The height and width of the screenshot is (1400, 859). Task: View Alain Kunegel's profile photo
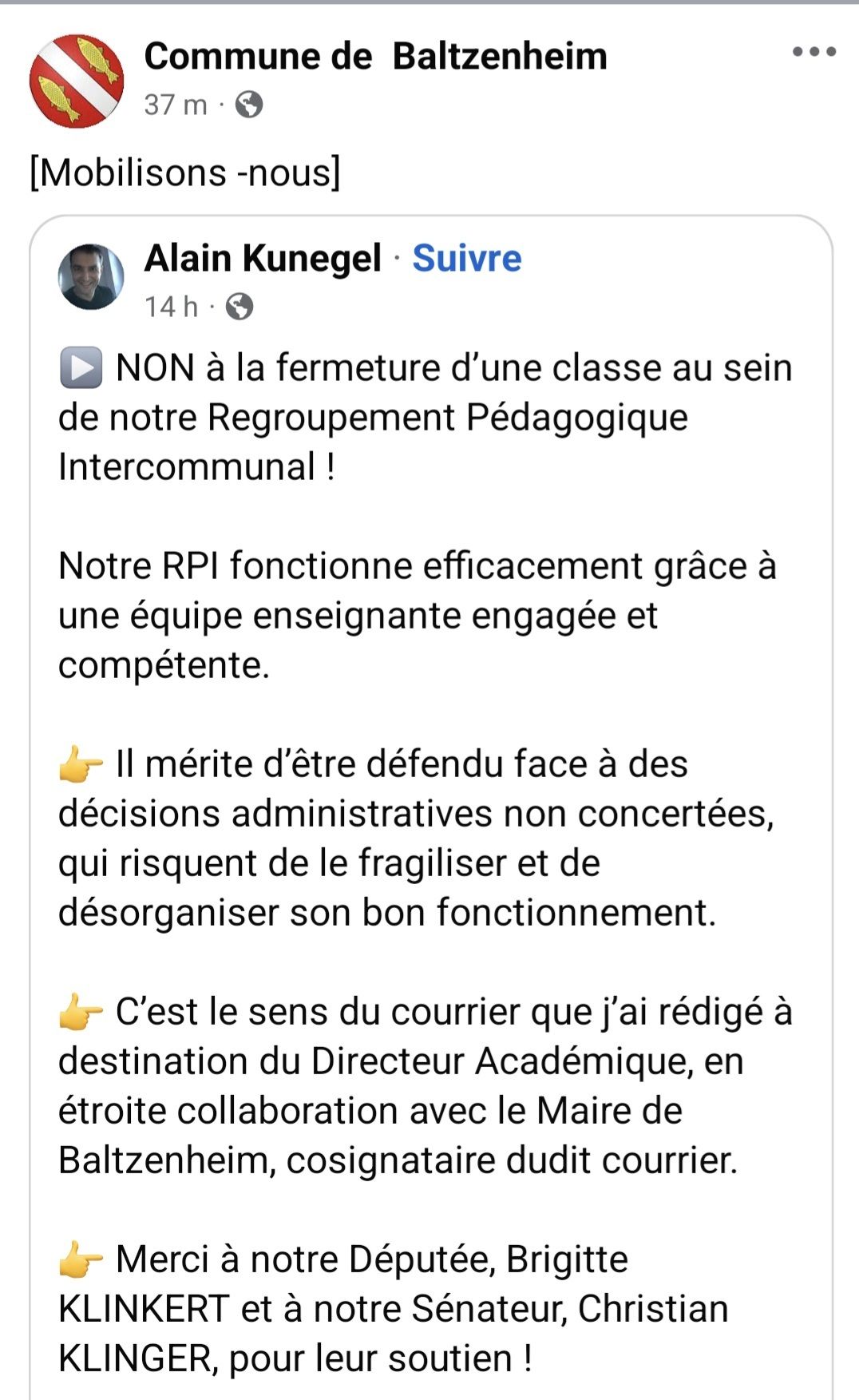pyautogui.click(x=91, y=276)
